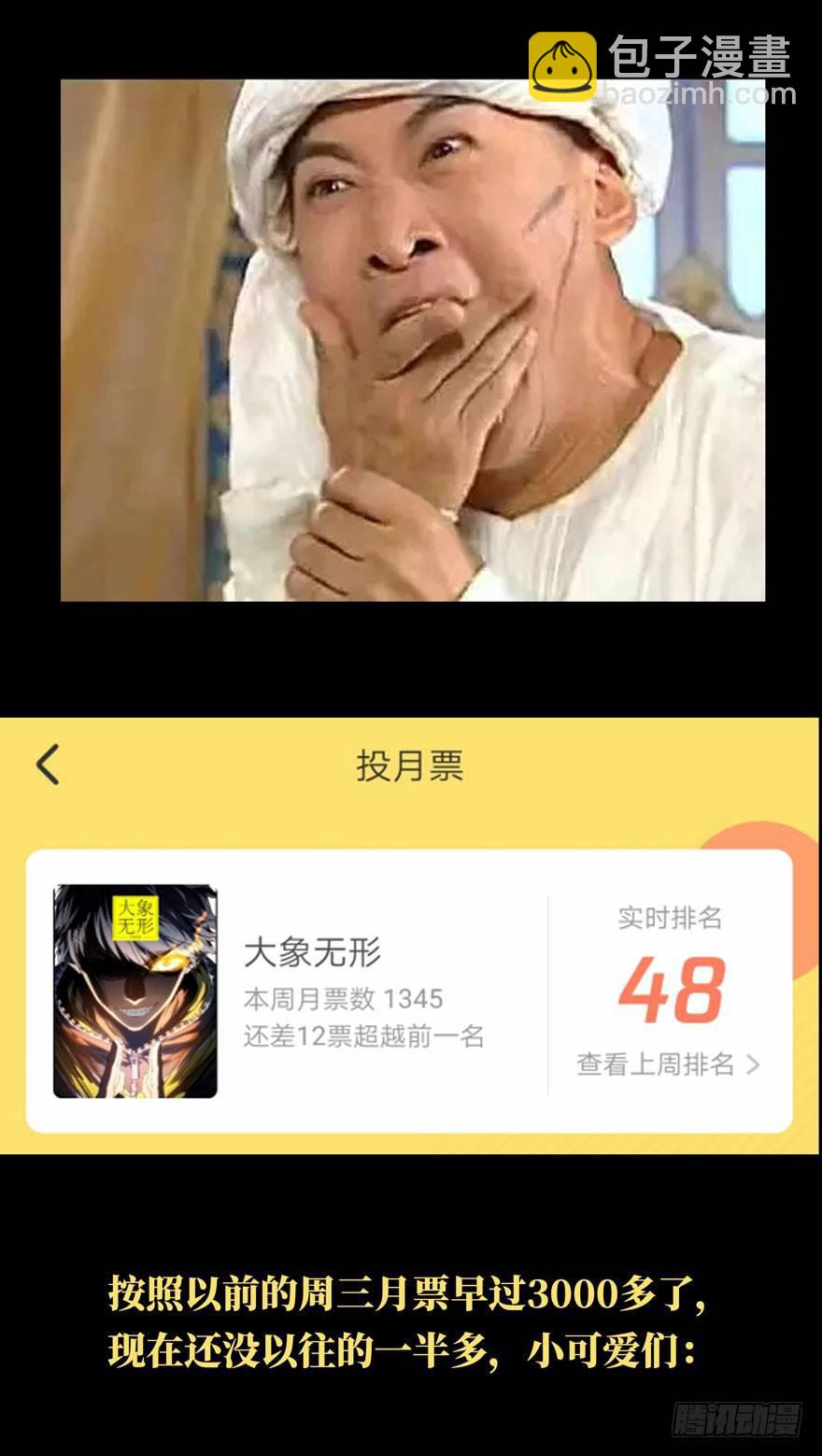Collapse the voting card using the back chevron
Viewport: 822px width, 1456px height.
[x=46, y=764]
